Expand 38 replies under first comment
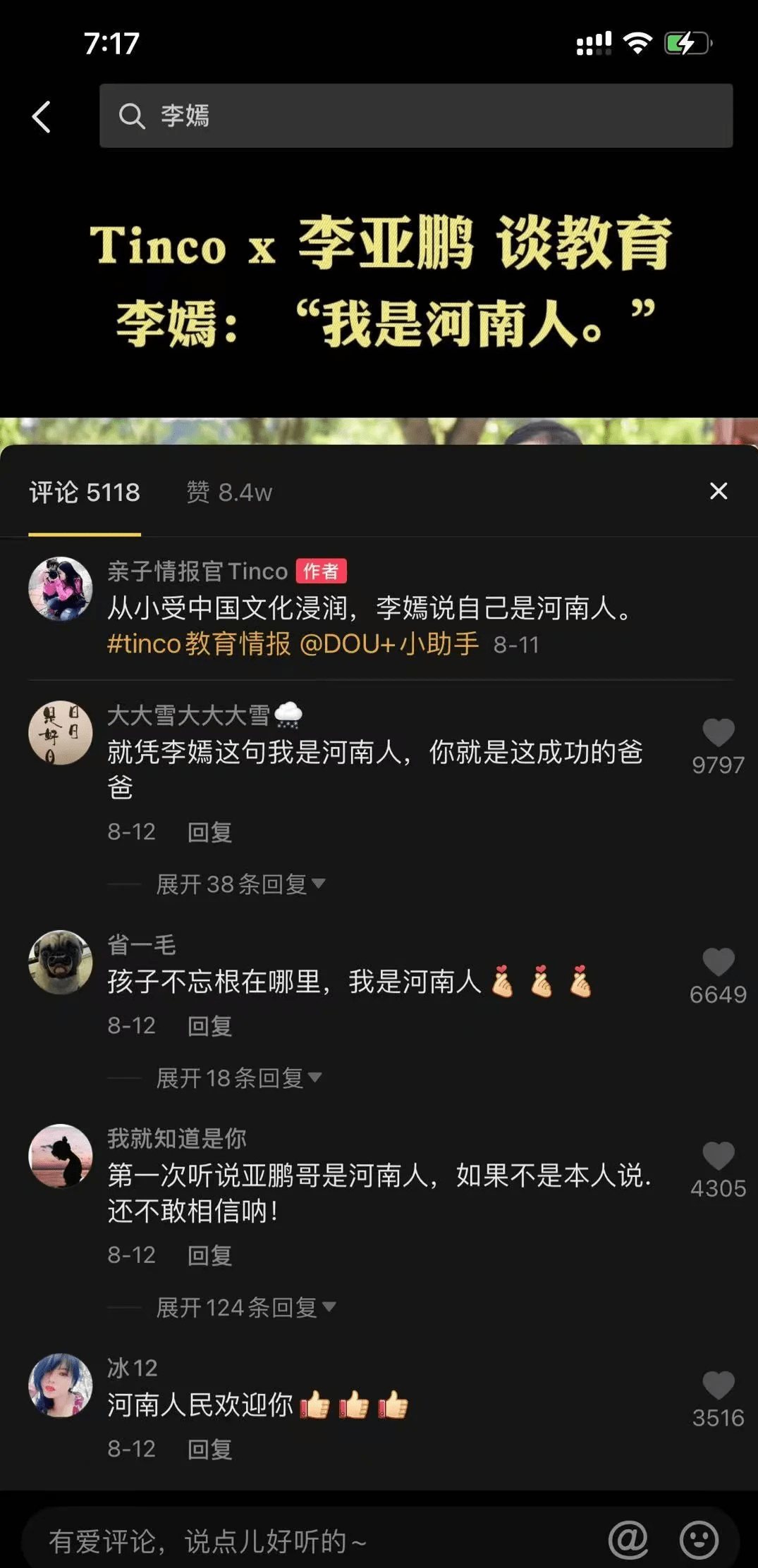 [x=240, y=884]
